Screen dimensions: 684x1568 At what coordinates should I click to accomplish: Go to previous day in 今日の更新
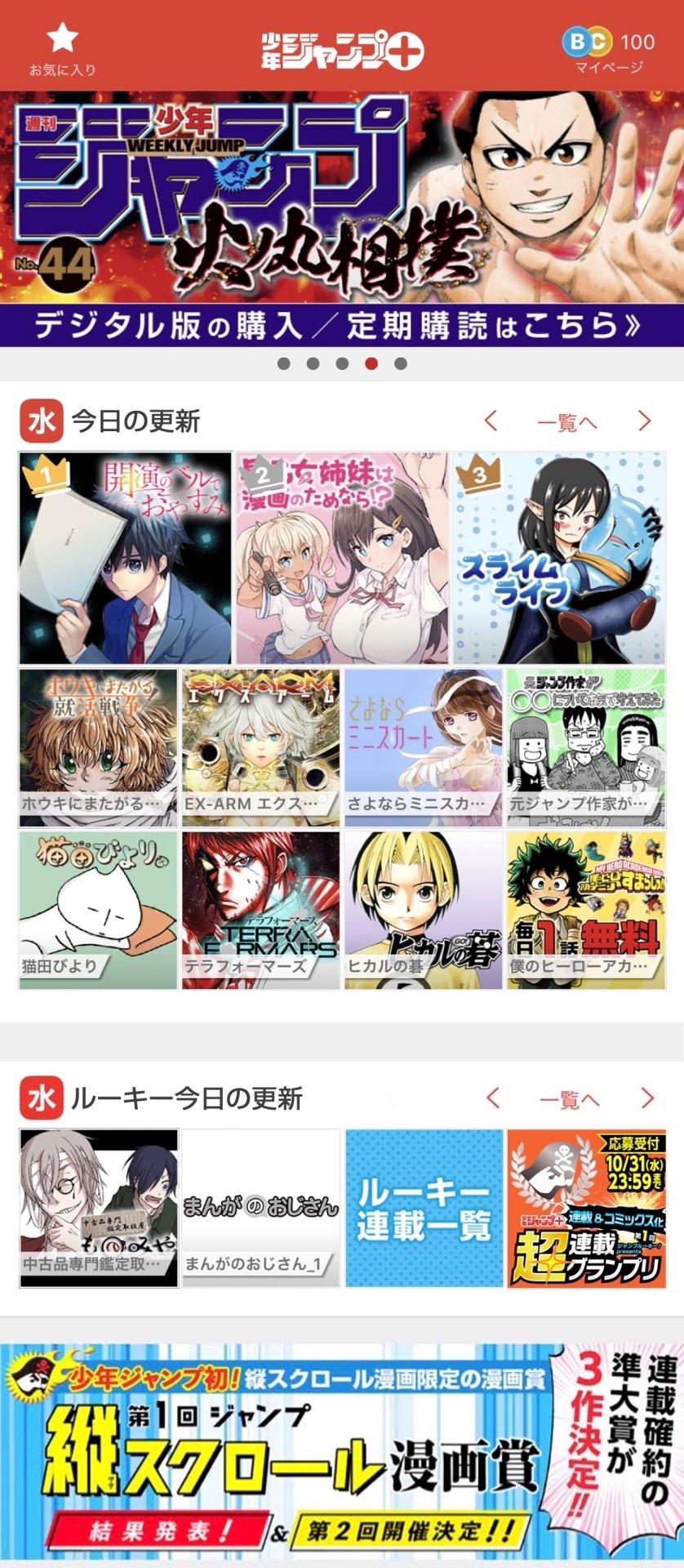(491, 421)
